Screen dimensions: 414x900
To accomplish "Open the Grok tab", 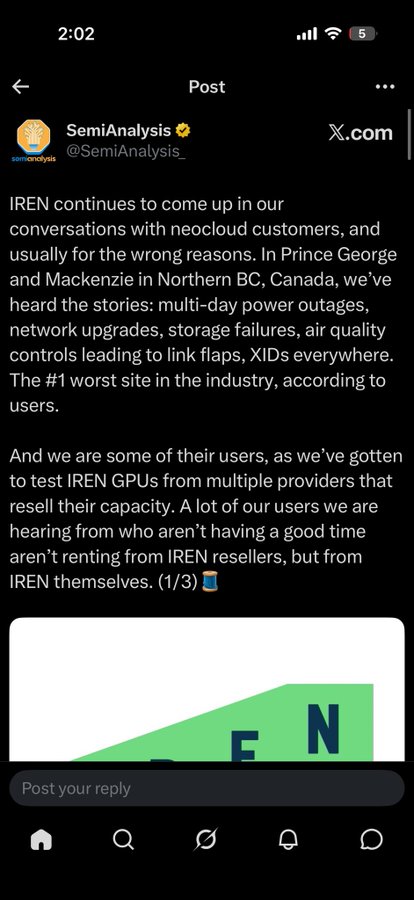I will (x=206, y=840).
